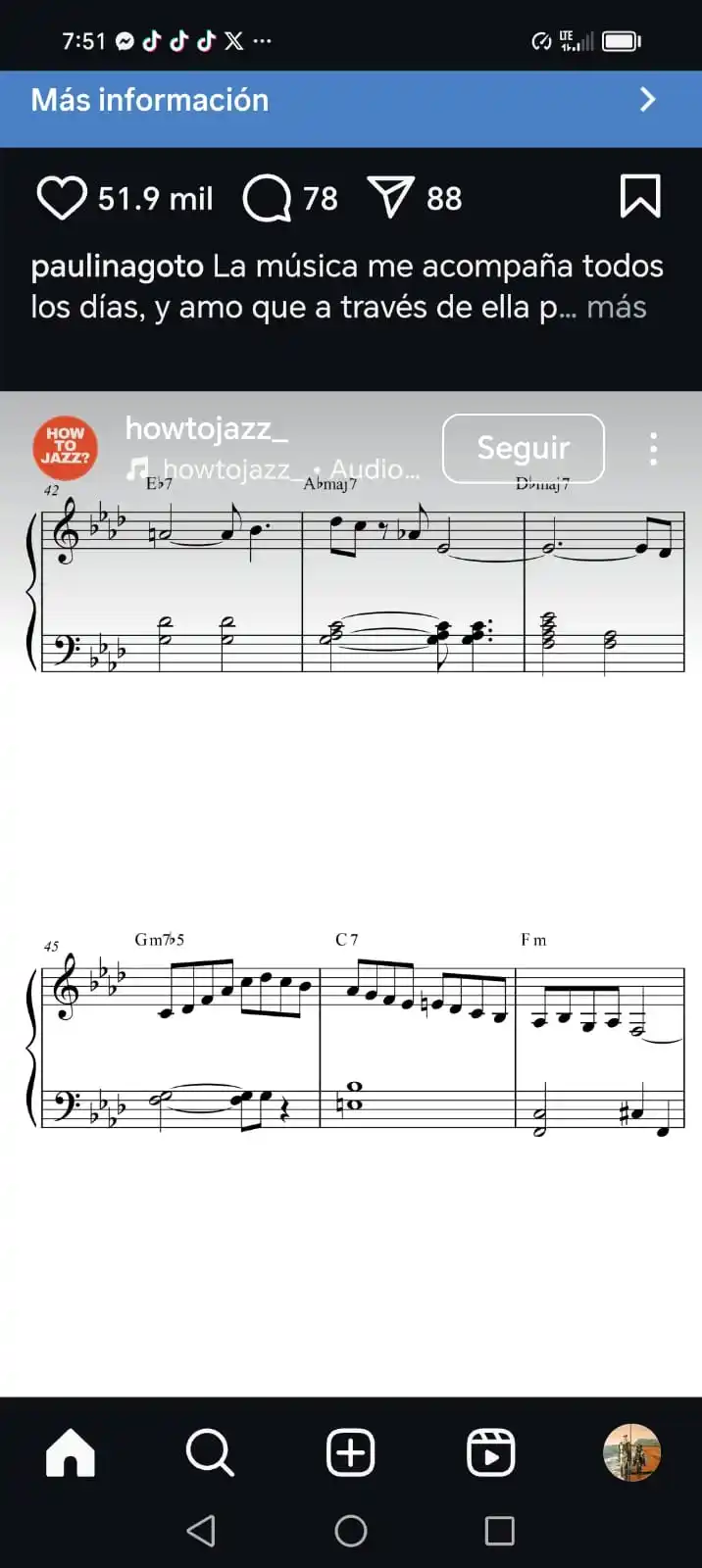Viewport: 702px width, 1568px height.
Task: Open my profile tab
Action: [631, 1451]
